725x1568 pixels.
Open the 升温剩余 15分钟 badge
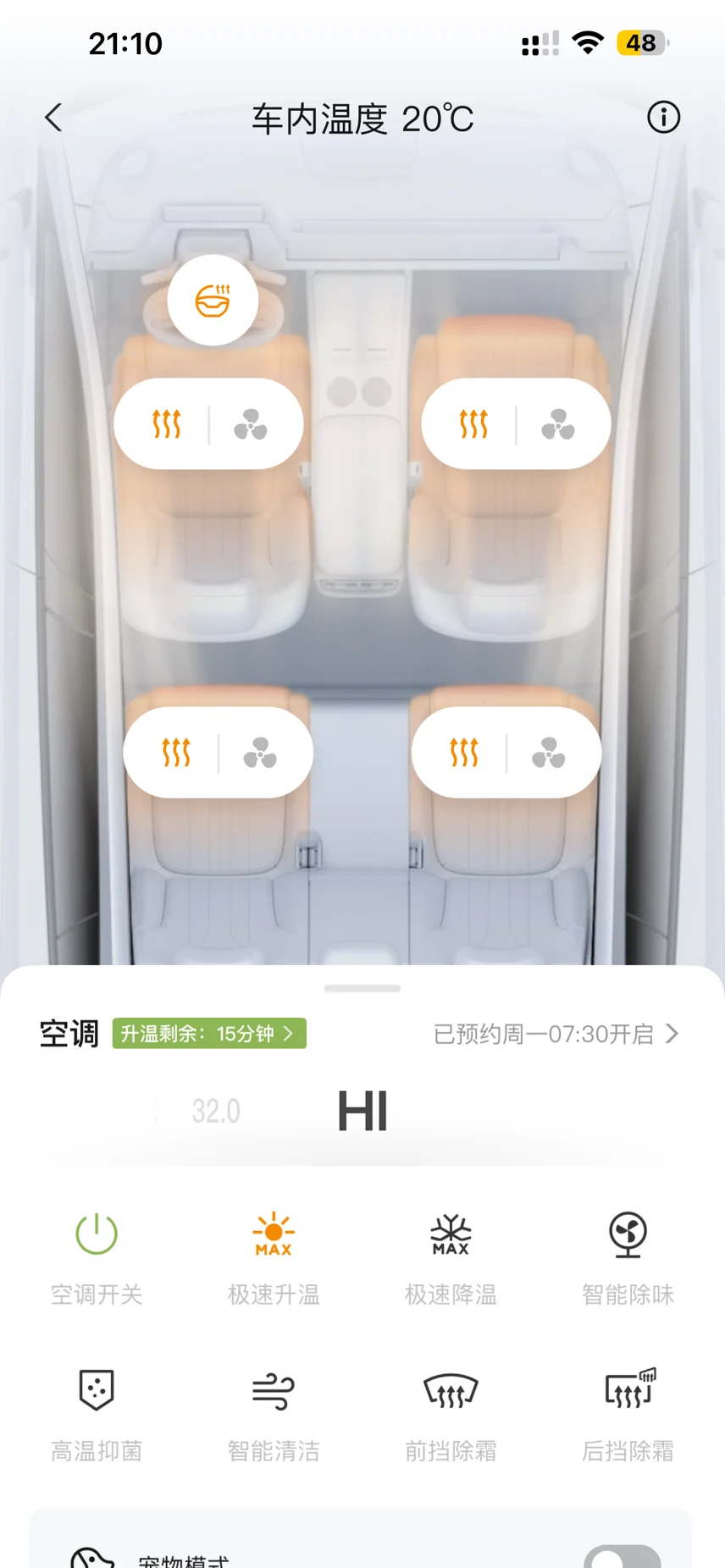click(209, 1034)
